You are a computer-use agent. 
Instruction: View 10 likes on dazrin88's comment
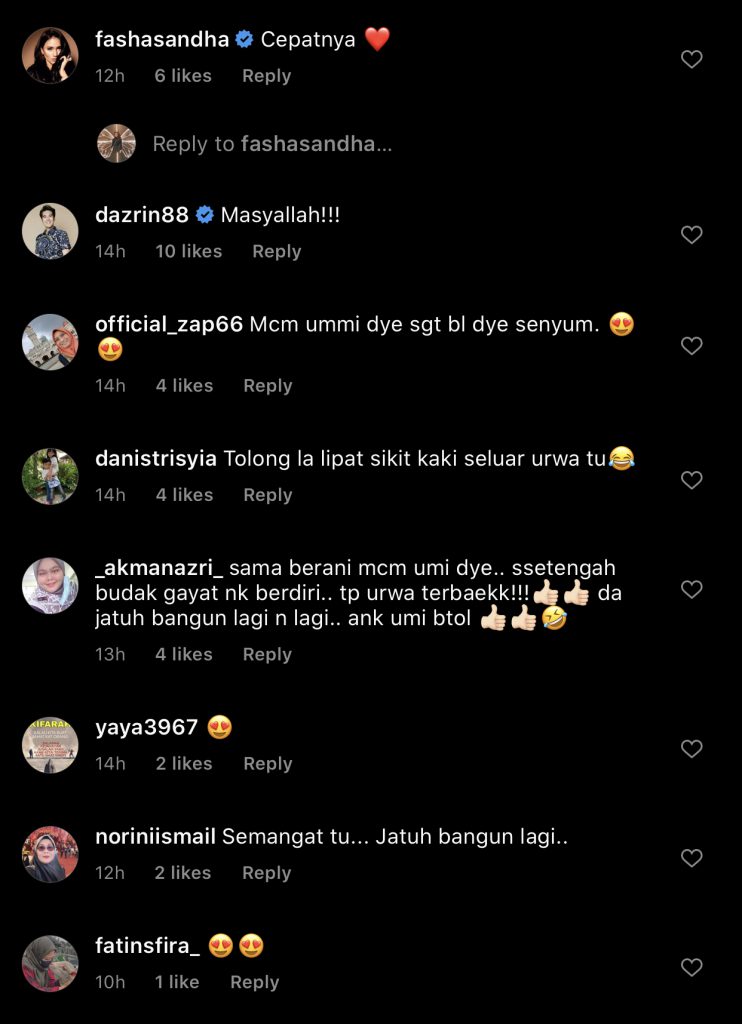[x=188, y=252]
